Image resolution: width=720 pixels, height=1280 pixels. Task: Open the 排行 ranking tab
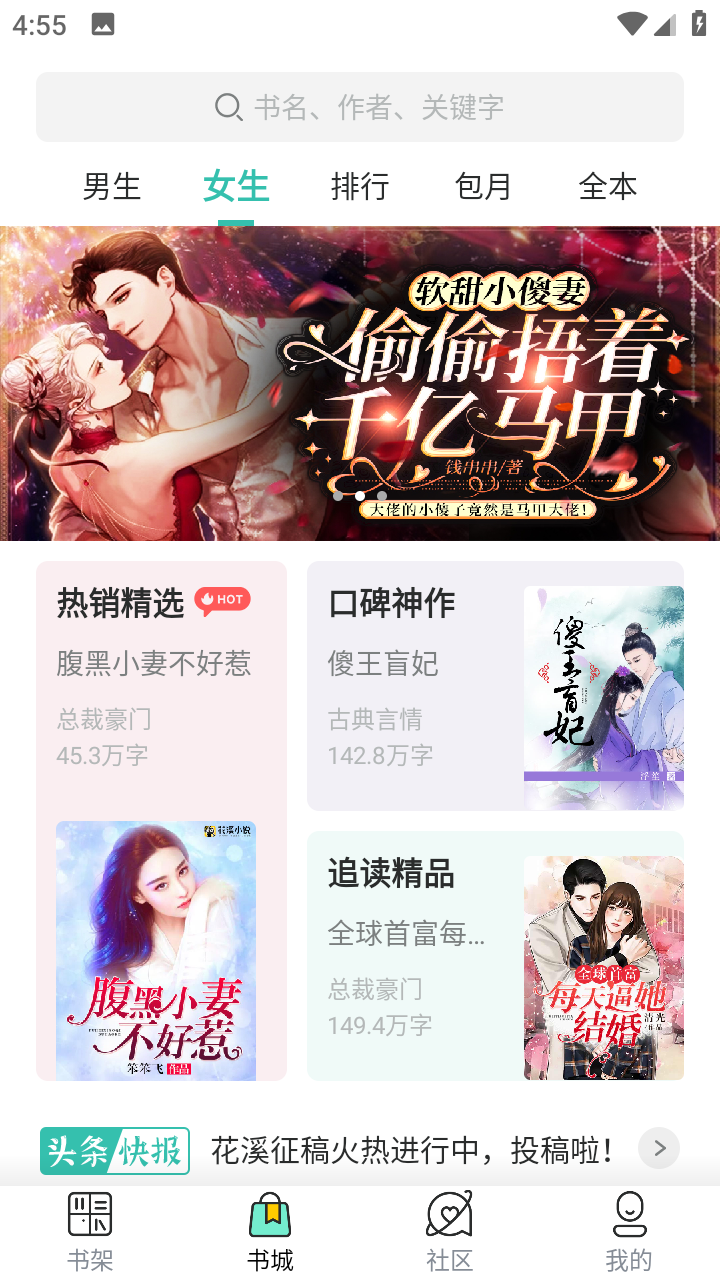pyautogui.click(x=360, y=187)
